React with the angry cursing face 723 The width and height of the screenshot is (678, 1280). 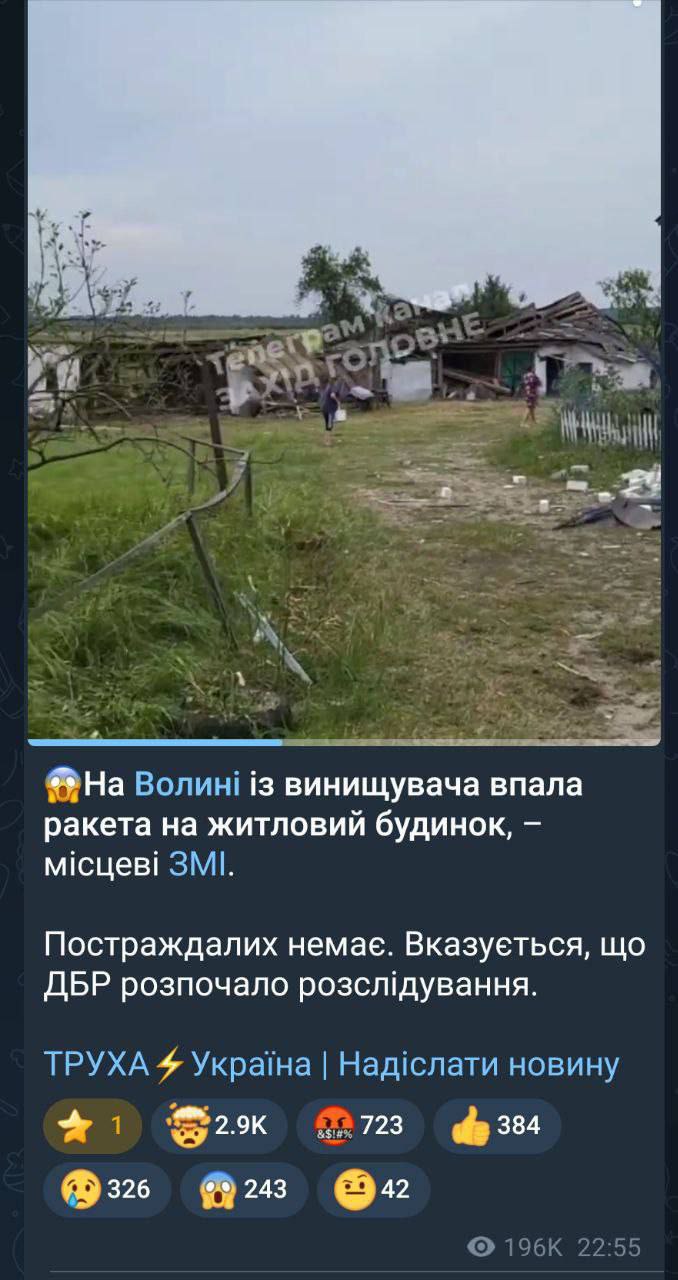pos(360,1126)
